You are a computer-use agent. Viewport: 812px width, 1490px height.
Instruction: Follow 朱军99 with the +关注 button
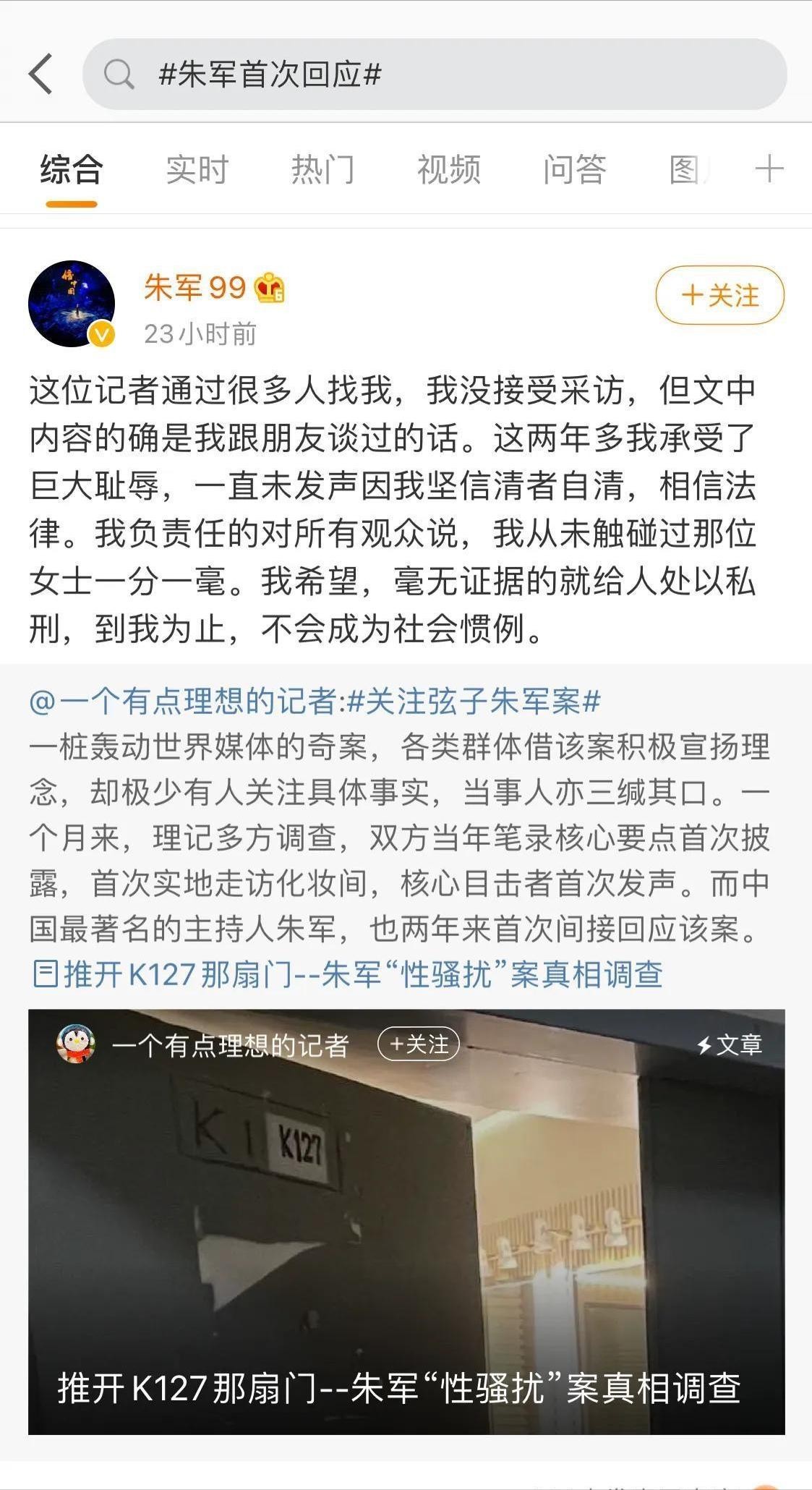(x=719, y=295)
